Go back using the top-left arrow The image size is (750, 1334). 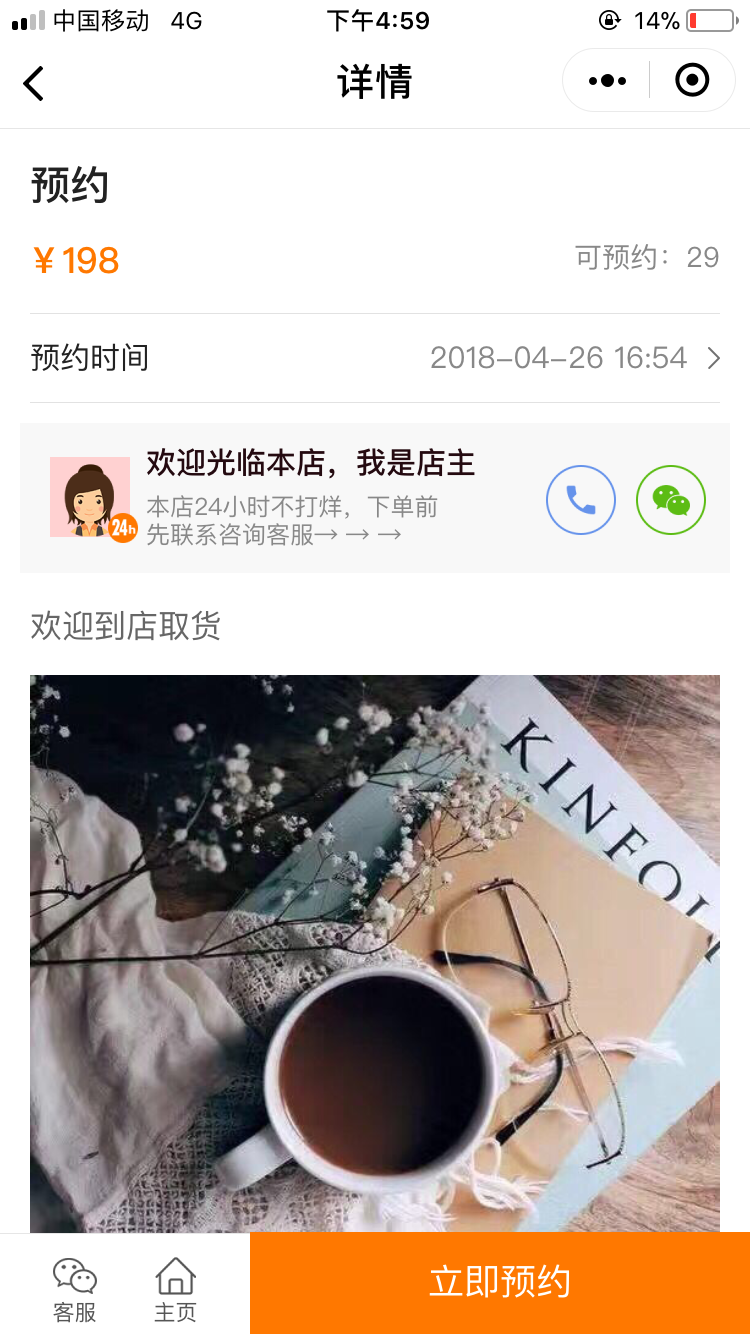point(34,83)
